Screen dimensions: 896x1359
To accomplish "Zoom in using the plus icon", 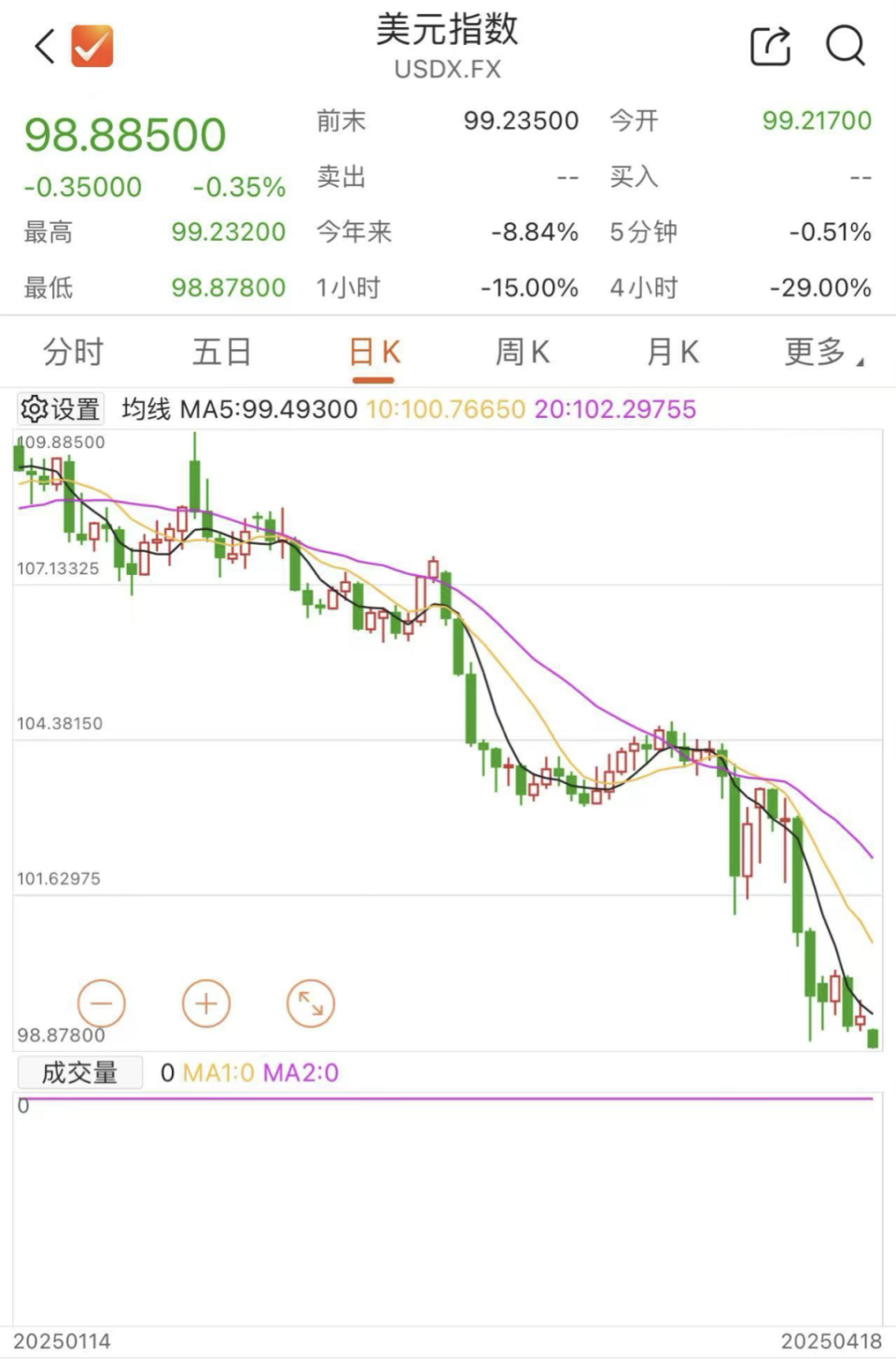I will tap(206, 1003).
